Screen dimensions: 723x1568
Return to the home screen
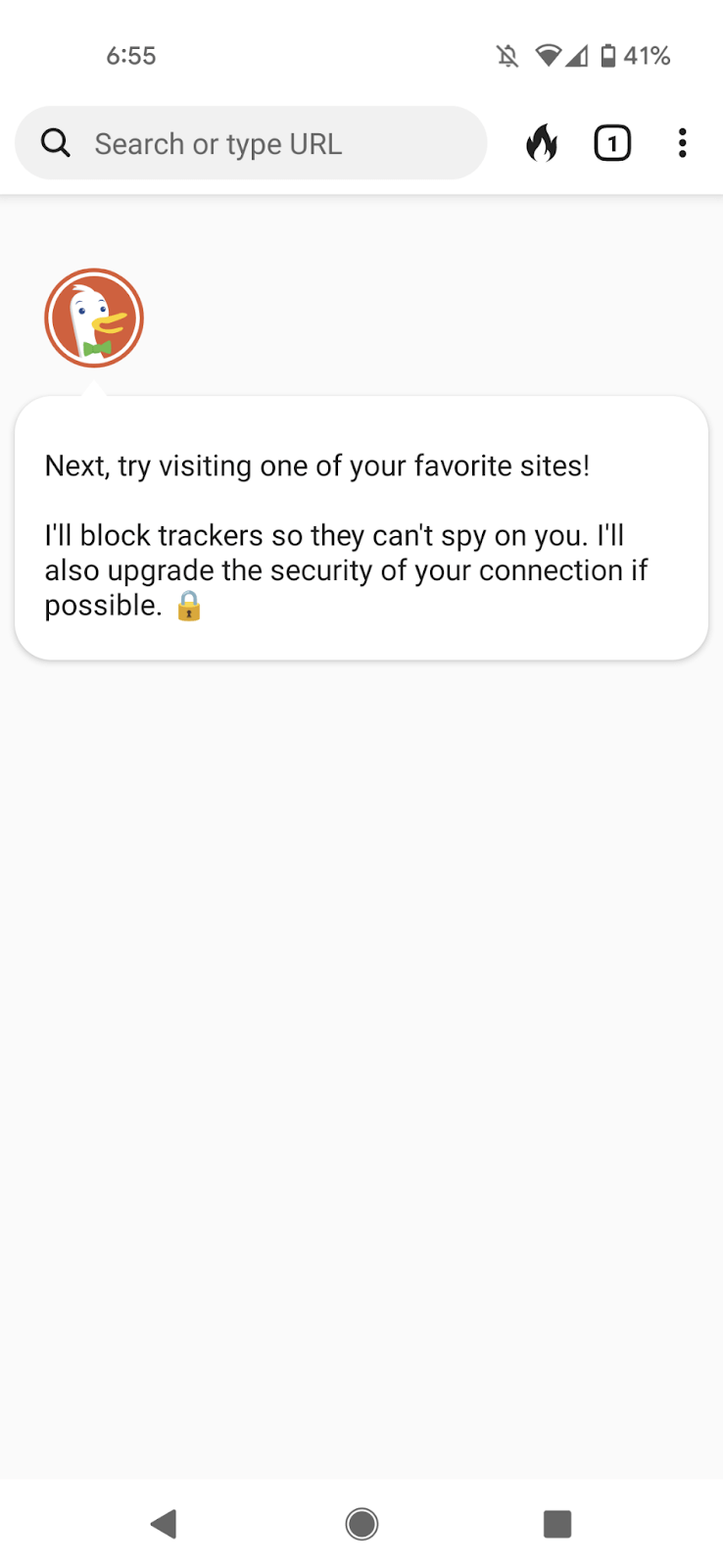pyautogui.click(x=361, y=1524)
